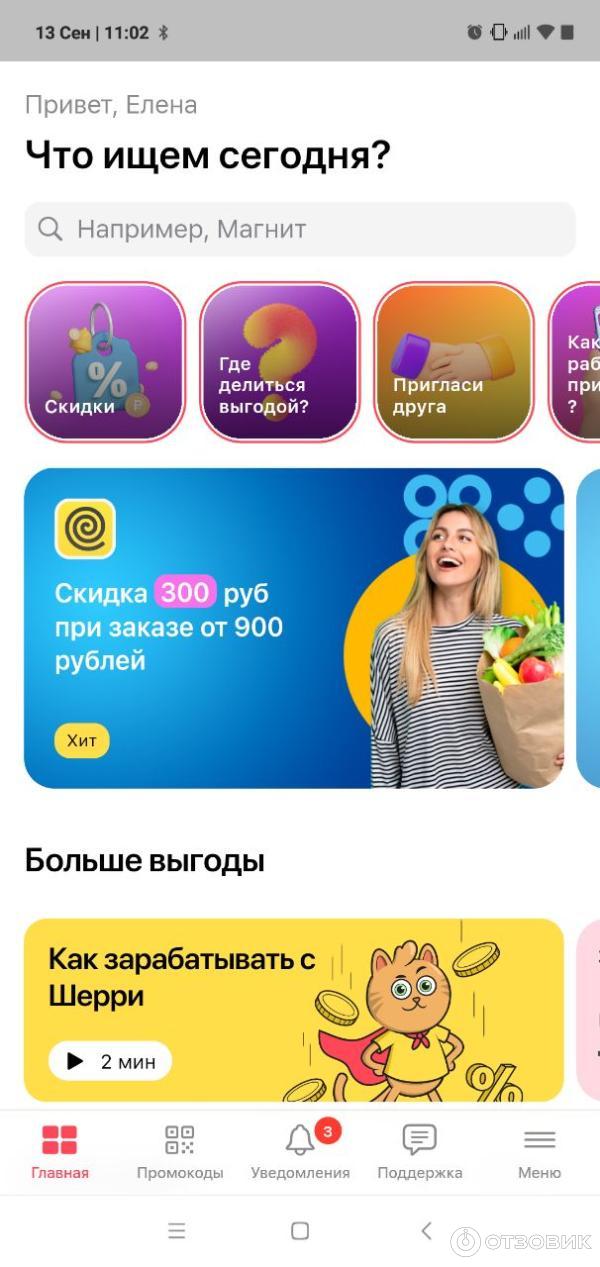
Task: Open the 300 руб discount banner
Action: [294, 628]
